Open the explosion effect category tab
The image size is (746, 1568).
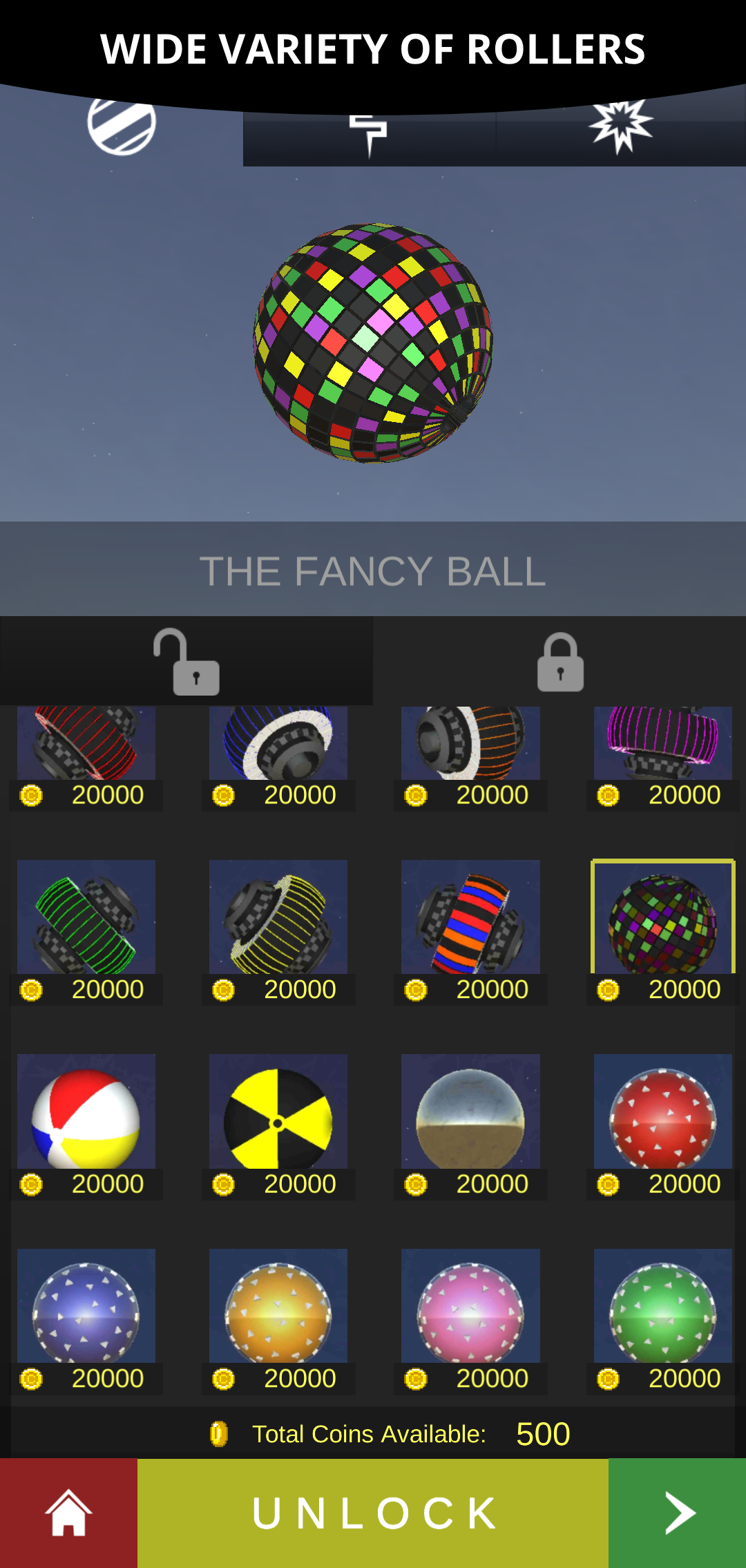pyautogui.click(x=620, y=127)
